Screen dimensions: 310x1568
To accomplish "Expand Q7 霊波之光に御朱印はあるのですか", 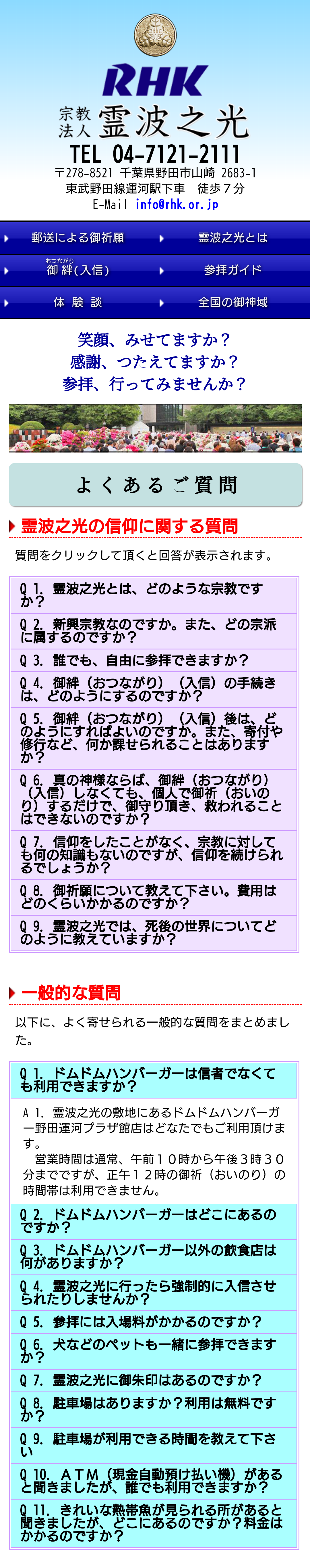I will (x=153, y=1380).
